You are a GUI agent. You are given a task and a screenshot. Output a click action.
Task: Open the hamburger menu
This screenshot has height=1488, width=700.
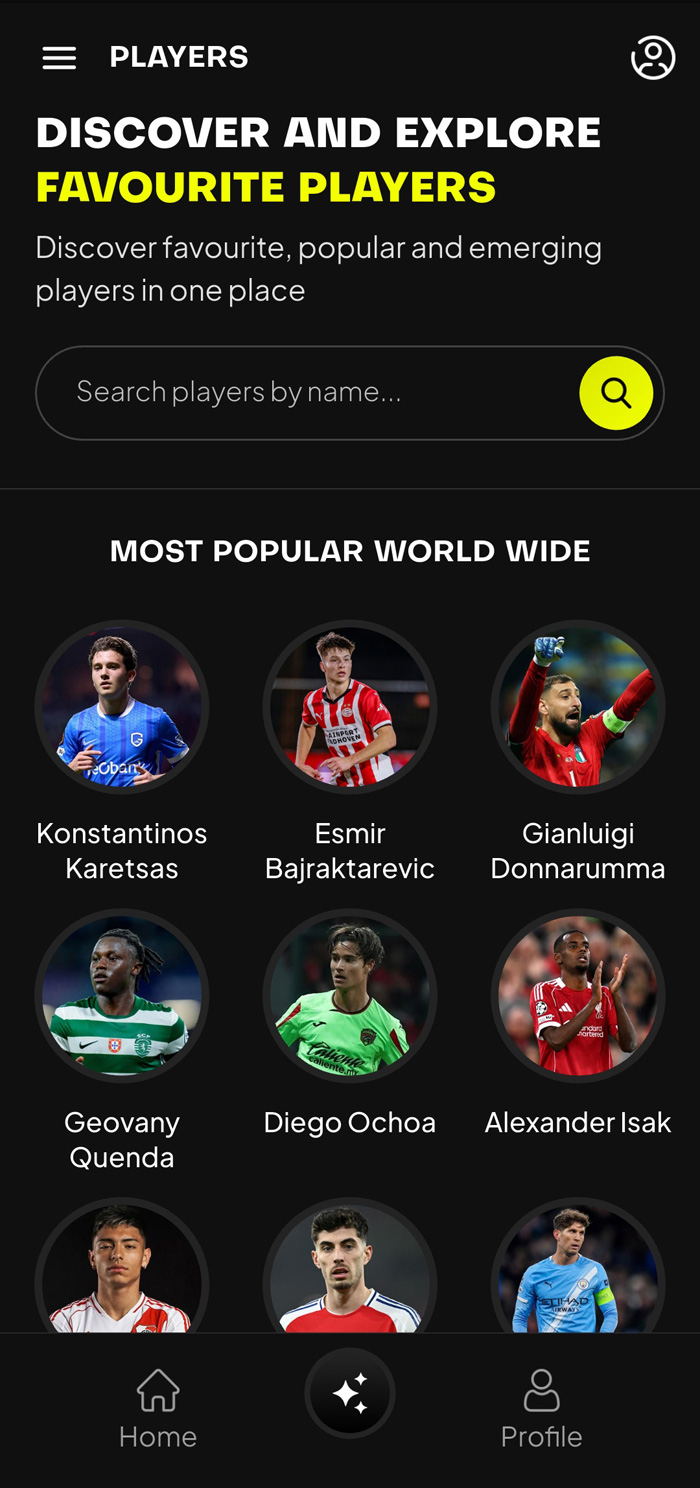tap(59, 58)
